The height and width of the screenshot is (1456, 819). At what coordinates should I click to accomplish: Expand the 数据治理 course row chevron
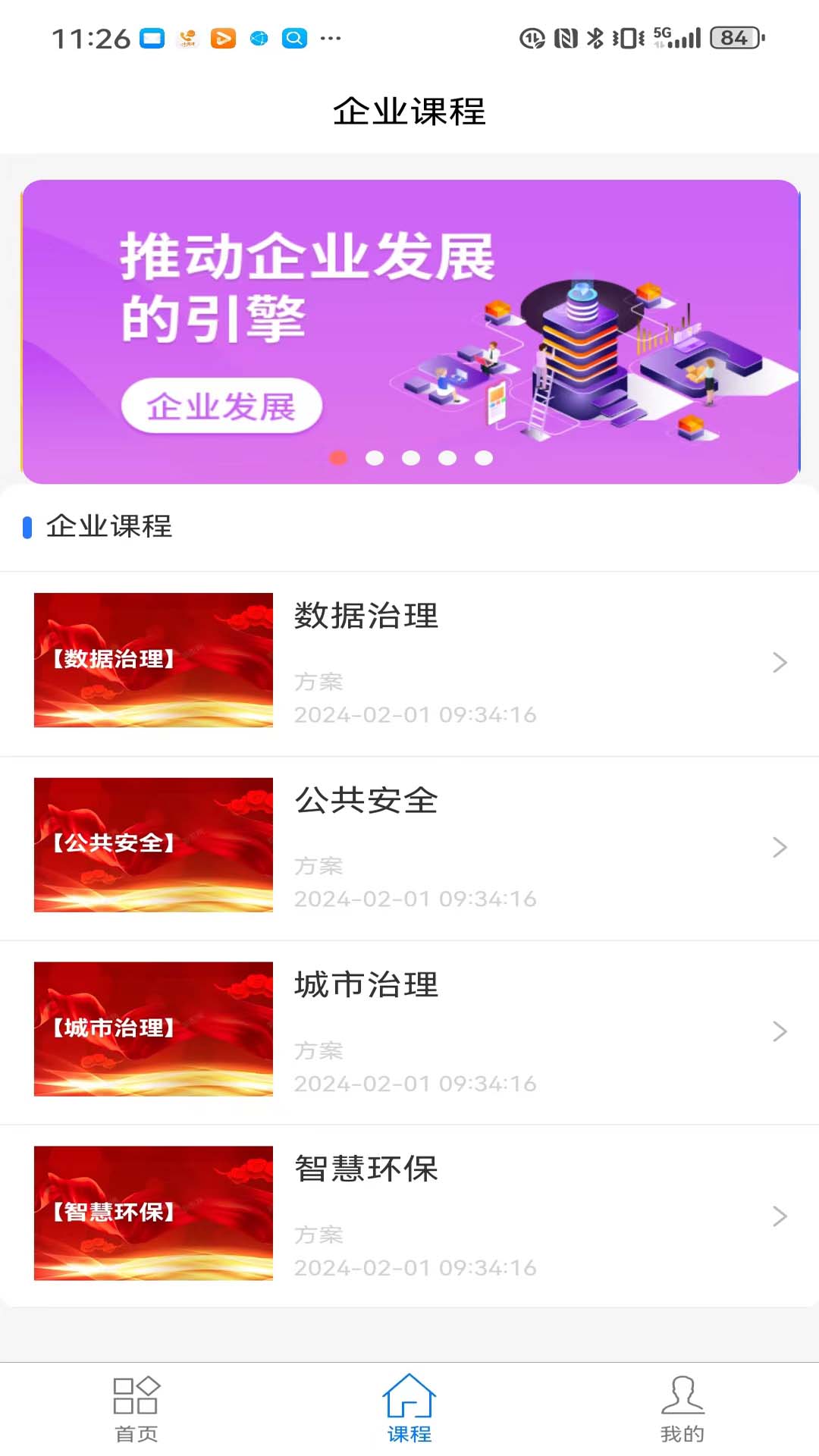tap(780, 662)
